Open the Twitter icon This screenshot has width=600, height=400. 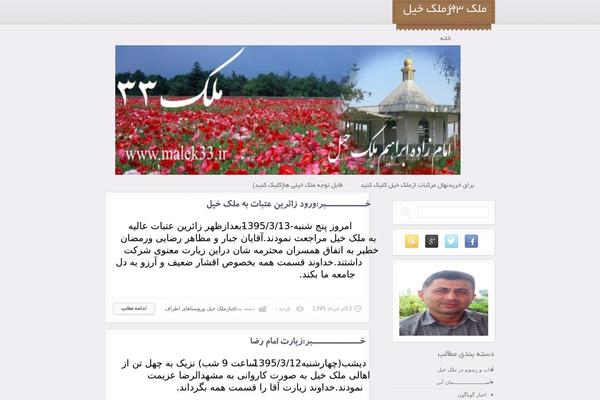click(451, 240)
